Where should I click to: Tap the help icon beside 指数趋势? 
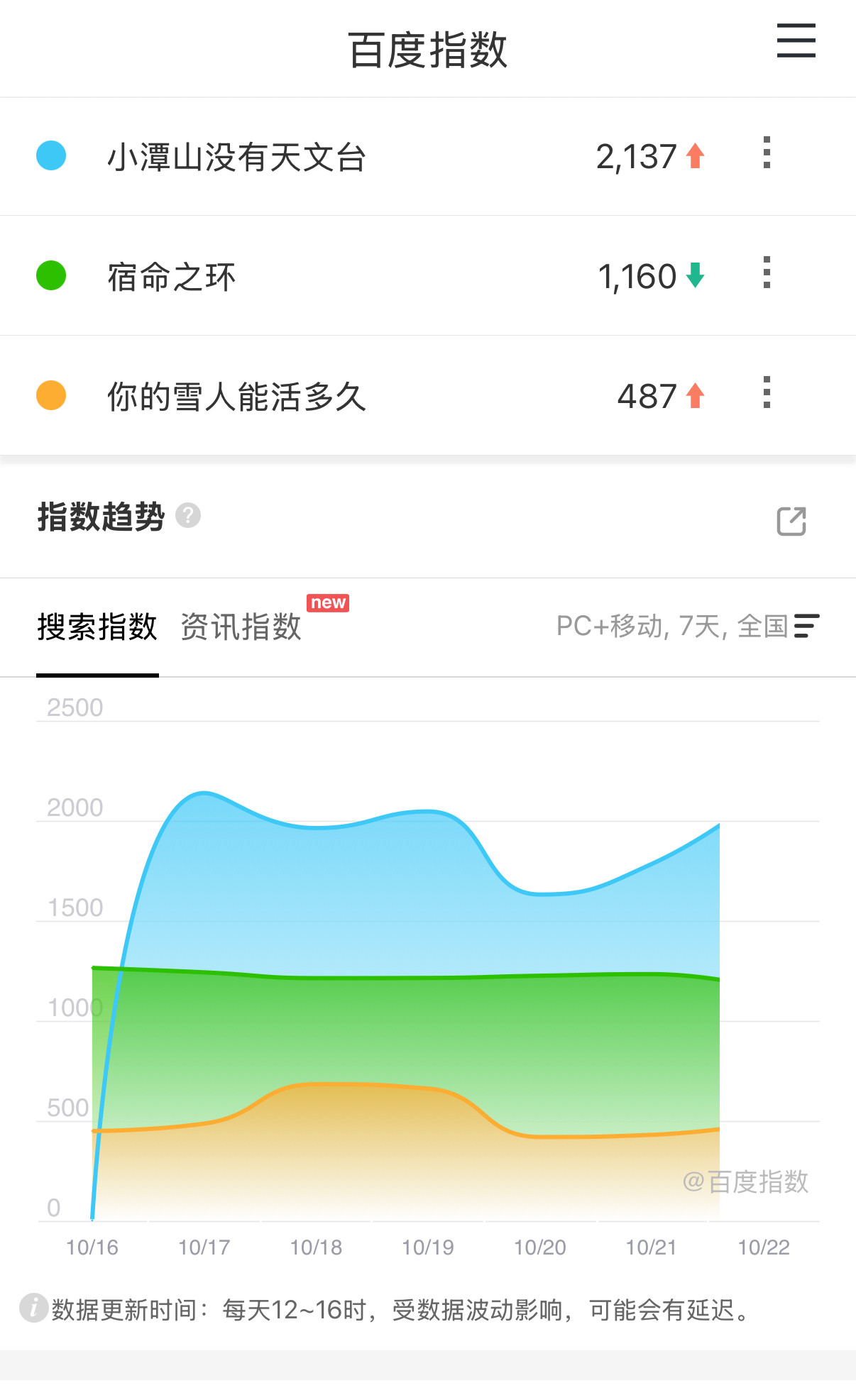click(188, 515)
